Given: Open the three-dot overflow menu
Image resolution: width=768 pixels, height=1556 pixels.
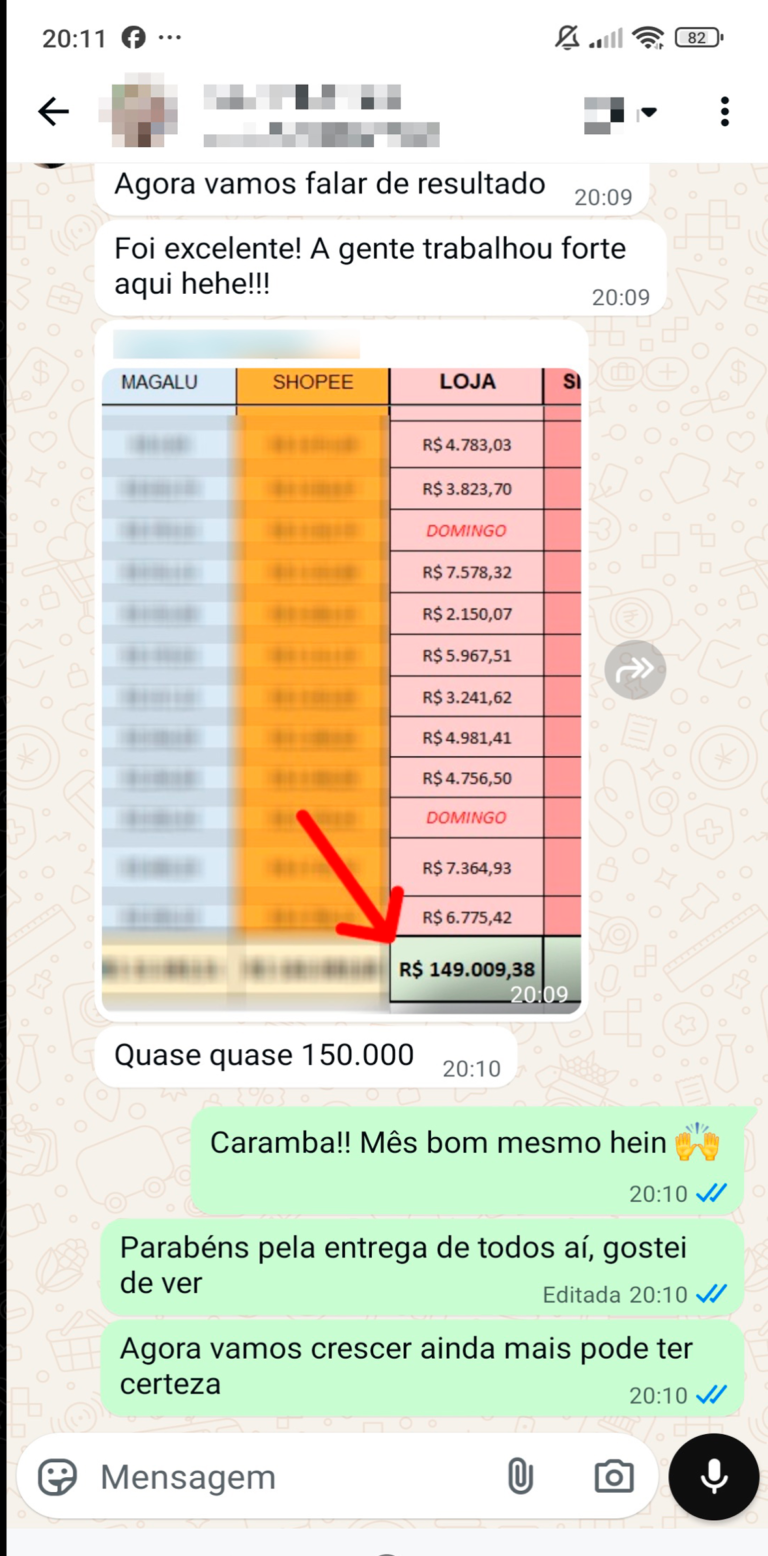Looking at the screenshot, I should [725, 112].
